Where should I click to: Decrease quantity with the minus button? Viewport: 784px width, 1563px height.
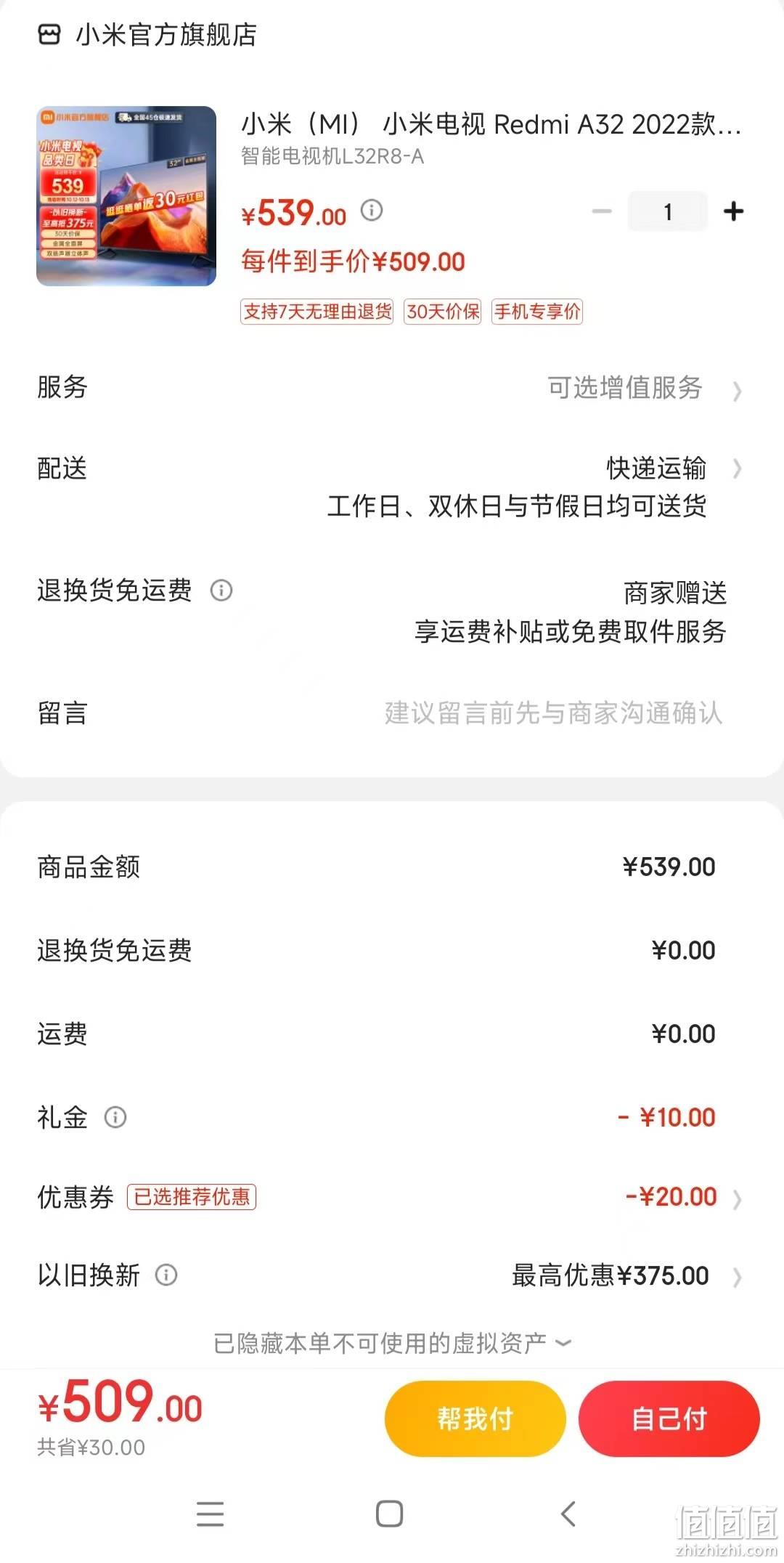602,211
